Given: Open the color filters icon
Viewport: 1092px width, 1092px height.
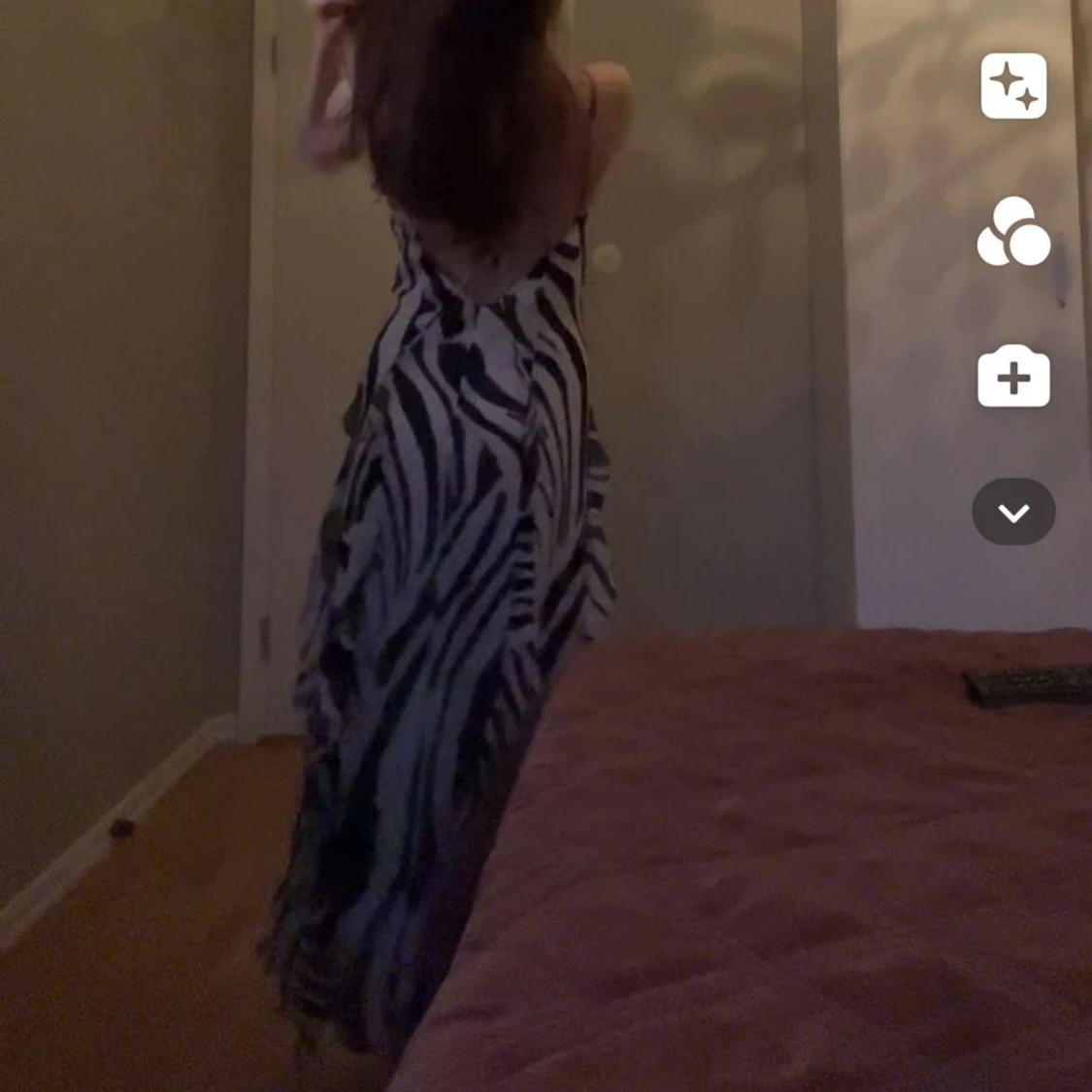Looking at the screenshot, I should tap(1013, 233).
